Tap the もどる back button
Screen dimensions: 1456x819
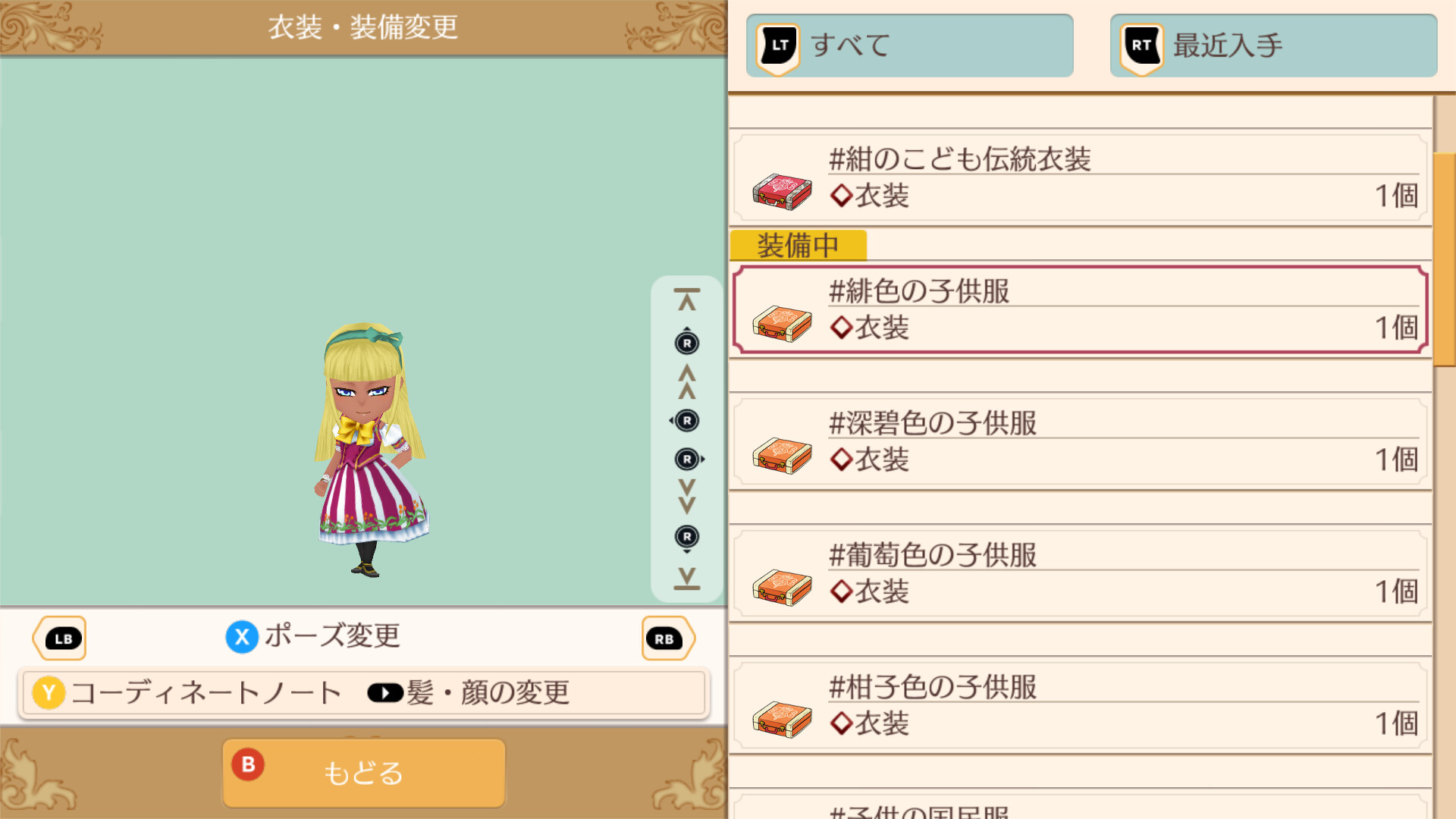363,773
